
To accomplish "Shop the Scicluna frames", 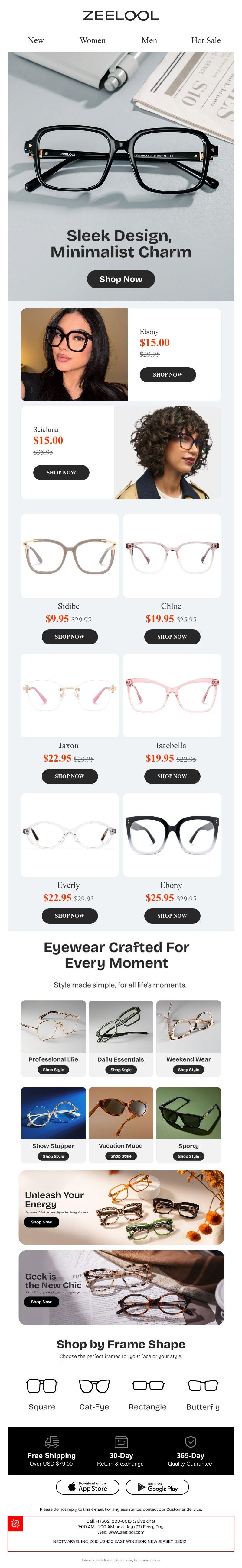I will [x=61, y=472].
